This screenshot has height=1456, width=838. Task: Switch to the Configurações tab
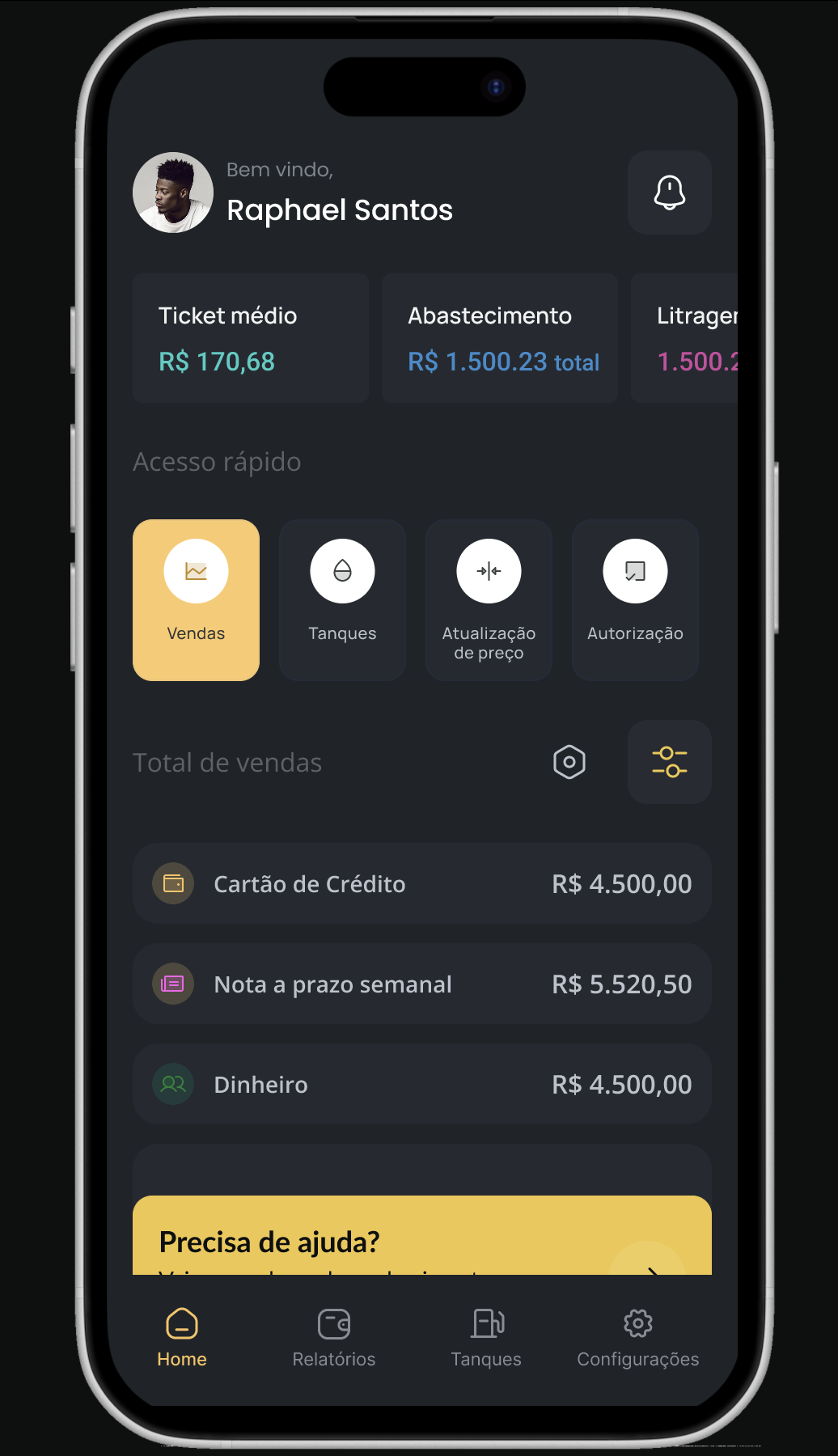(x=638, y=1338)
